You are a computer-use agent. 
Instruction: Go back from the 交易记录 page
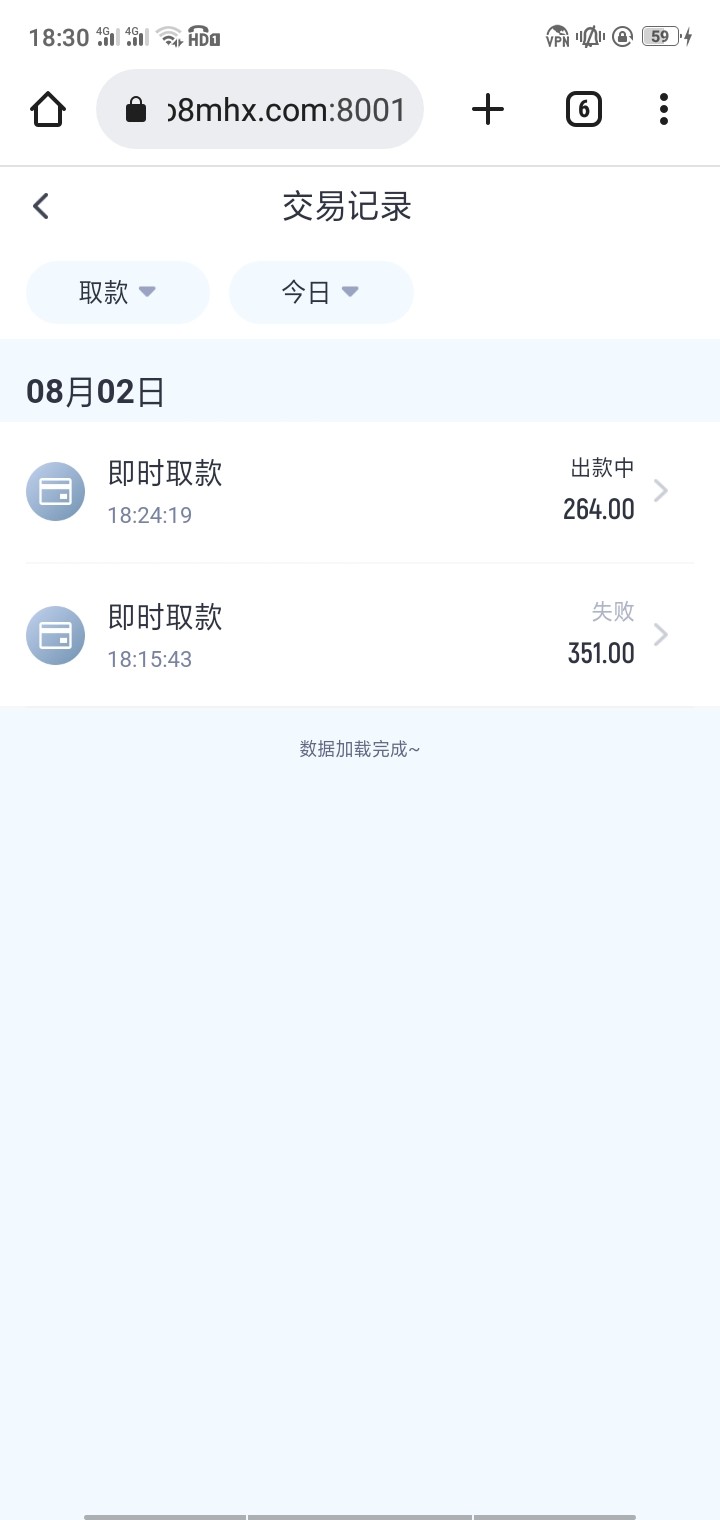click(41, 207)
